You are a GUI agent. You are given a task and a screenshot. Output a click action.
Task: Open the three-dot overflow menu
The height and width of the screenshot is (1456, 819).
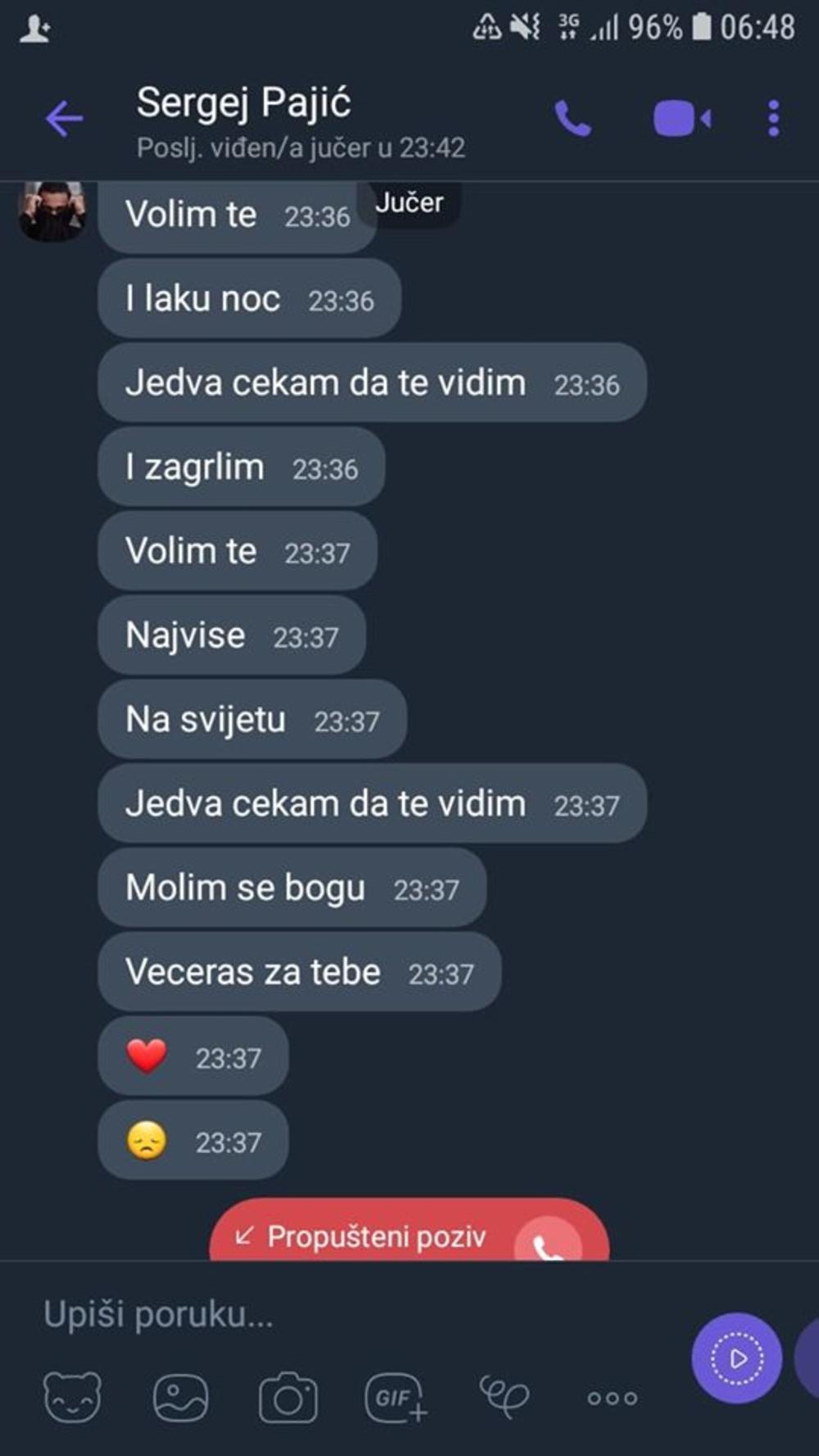773,120
